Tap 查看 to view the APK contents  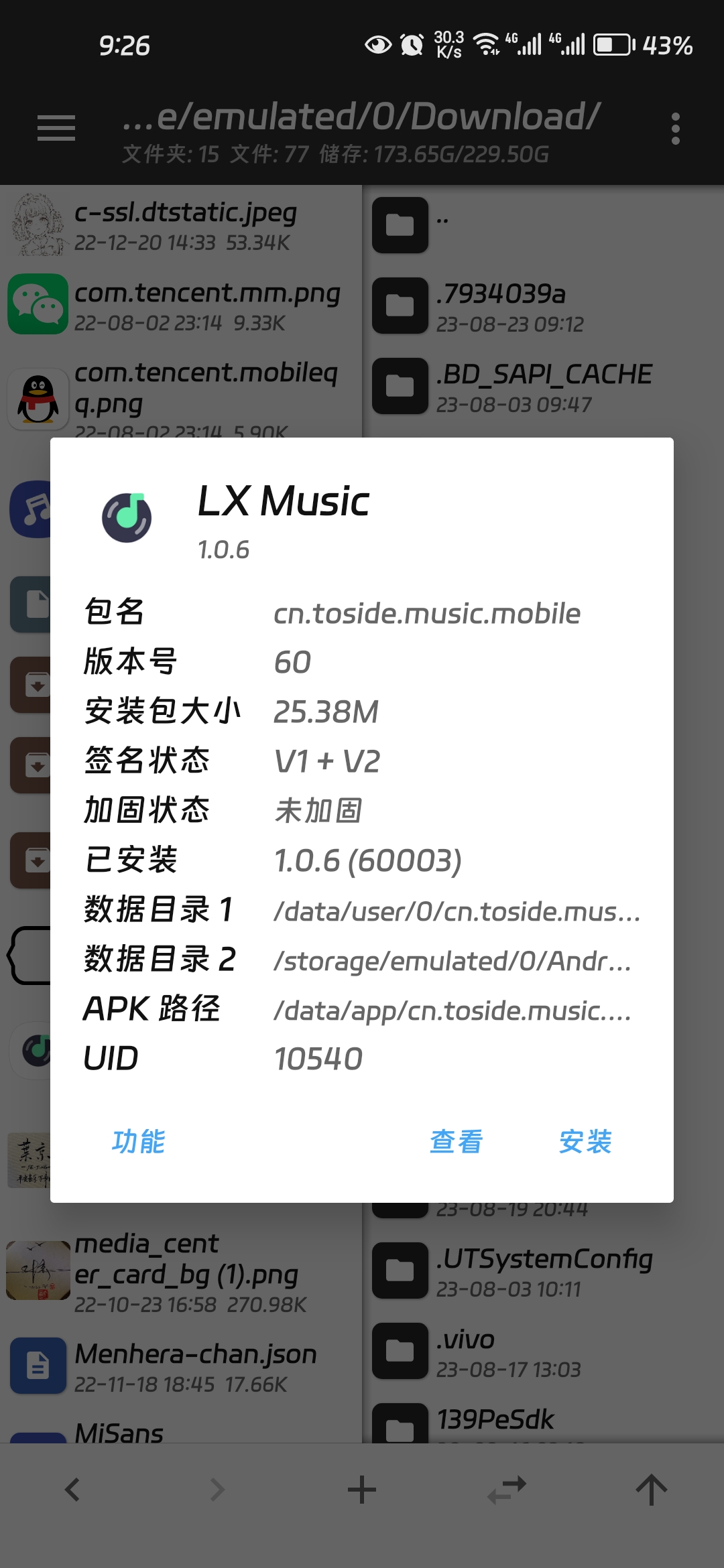[x=455, y=1140]
